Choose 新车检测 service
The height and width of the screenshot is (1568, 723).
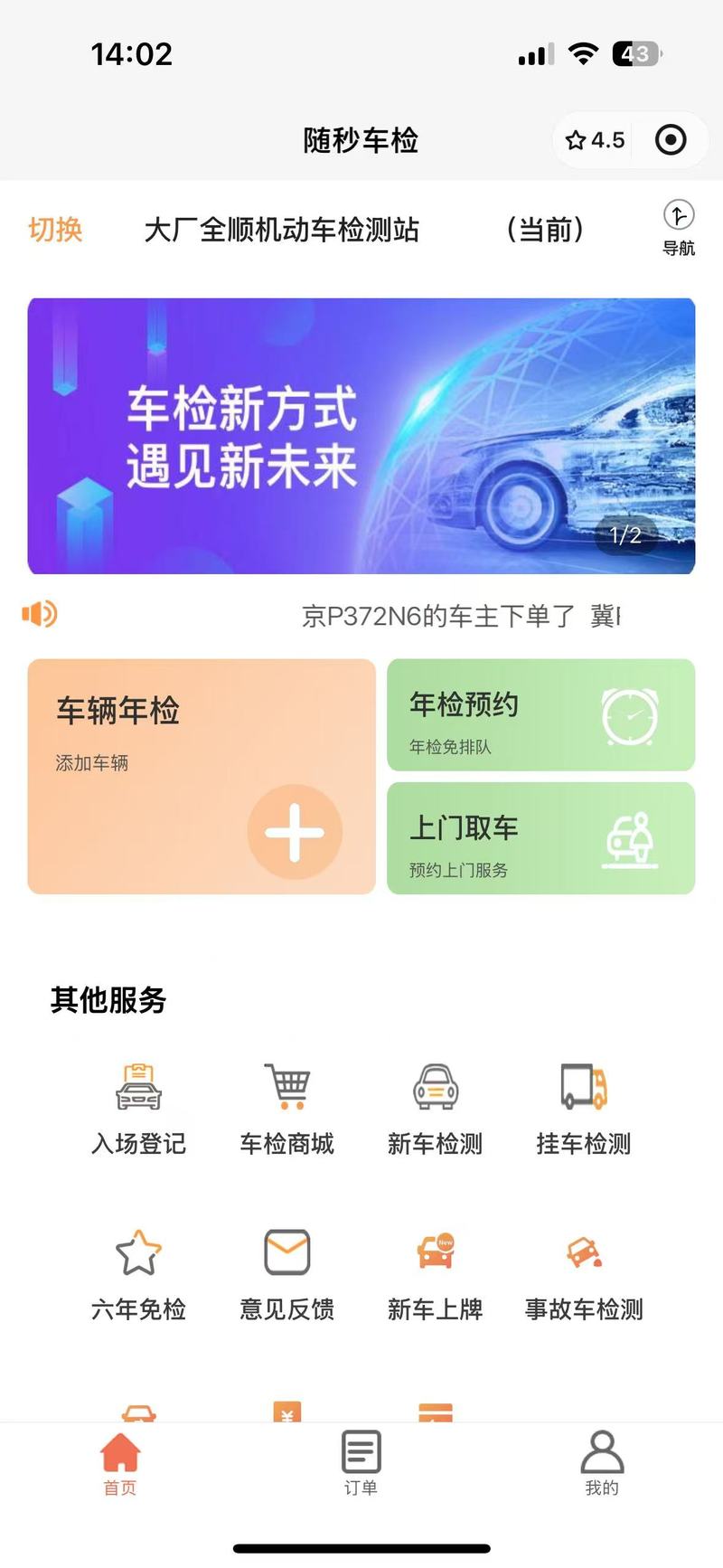pyautogui.click(x=435, y=1109)
